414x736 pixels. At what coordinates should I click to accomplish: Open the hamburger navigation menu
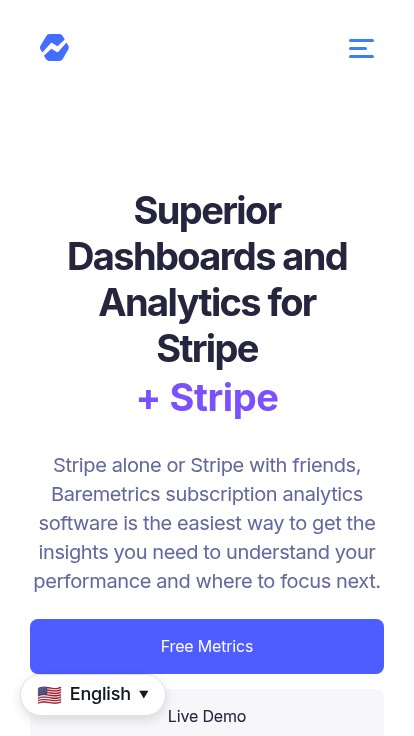click(x=361, y=48)
